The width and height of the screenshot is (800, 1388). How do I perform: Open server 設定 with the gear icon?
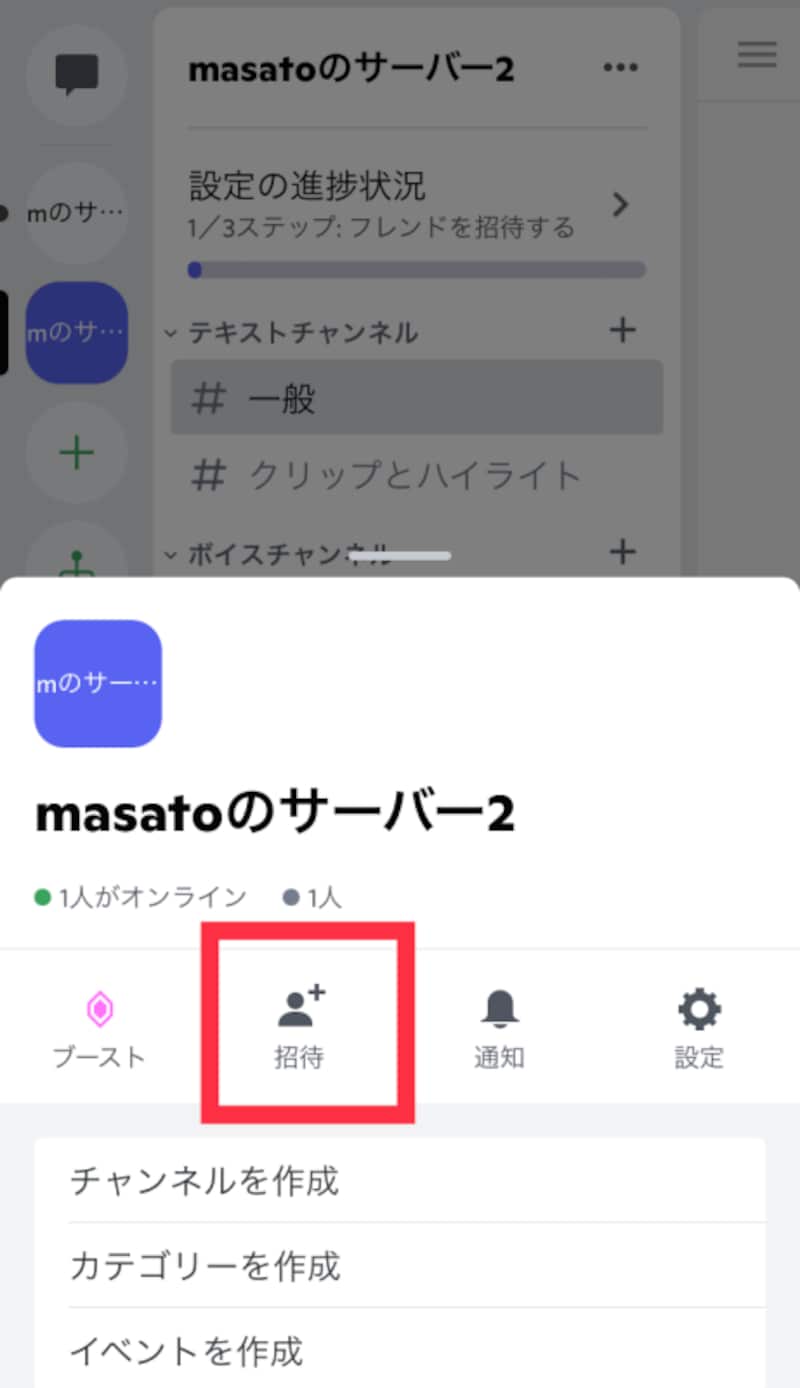pos(698,1010)
